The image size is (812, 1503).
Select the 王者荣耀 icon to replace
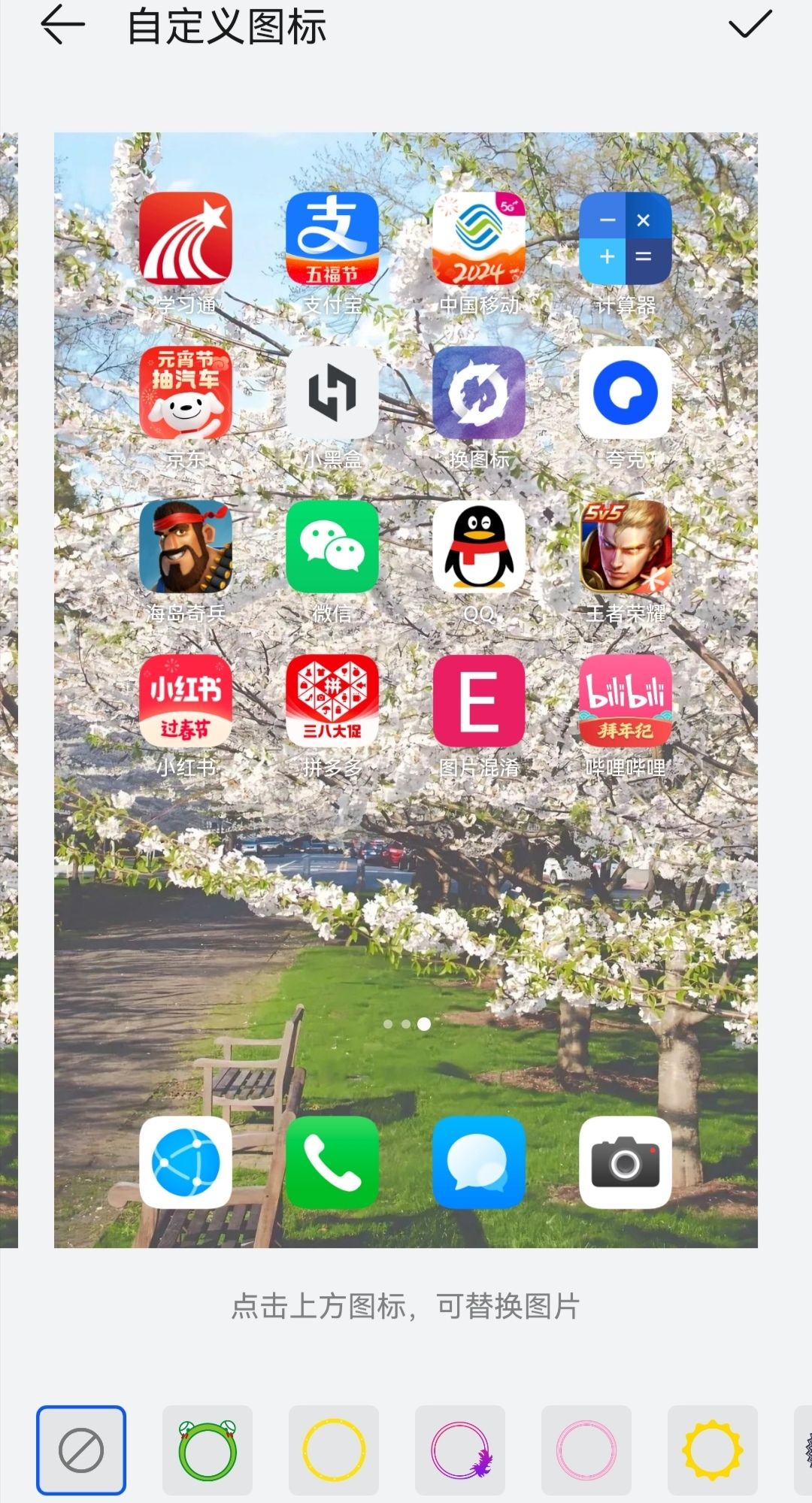coord(626,547)
